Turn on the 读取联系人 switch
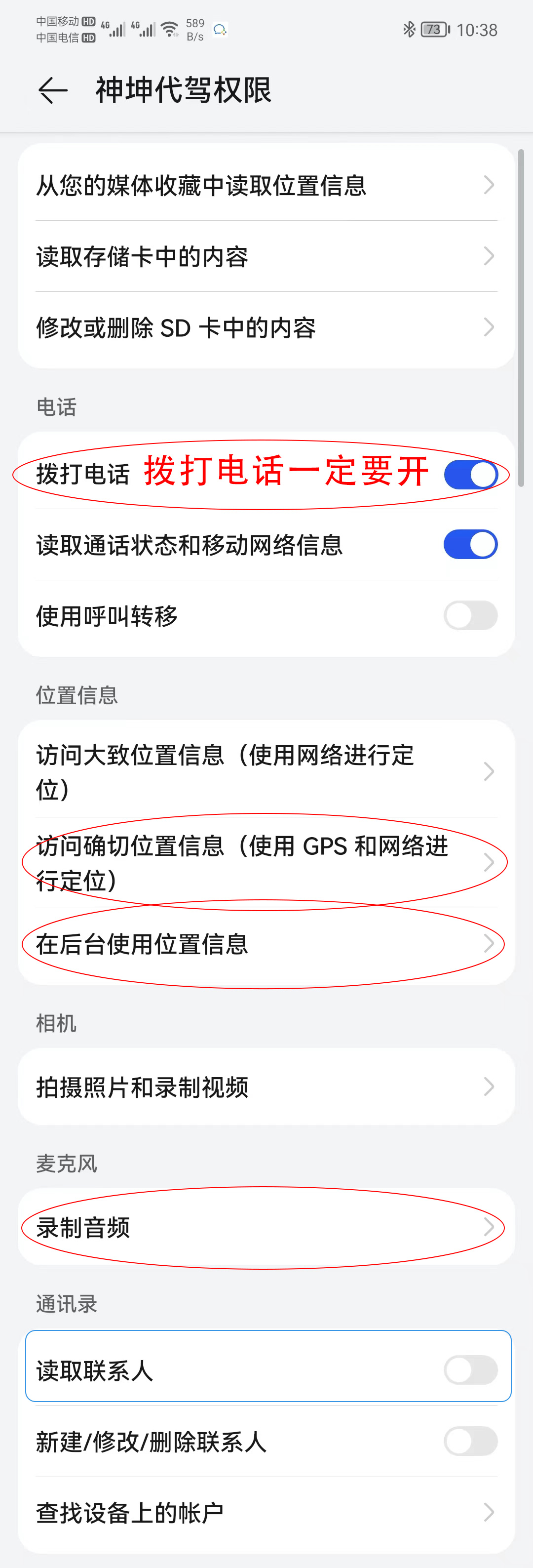This screenshot has height=1568, width=533. point(470,1370)
